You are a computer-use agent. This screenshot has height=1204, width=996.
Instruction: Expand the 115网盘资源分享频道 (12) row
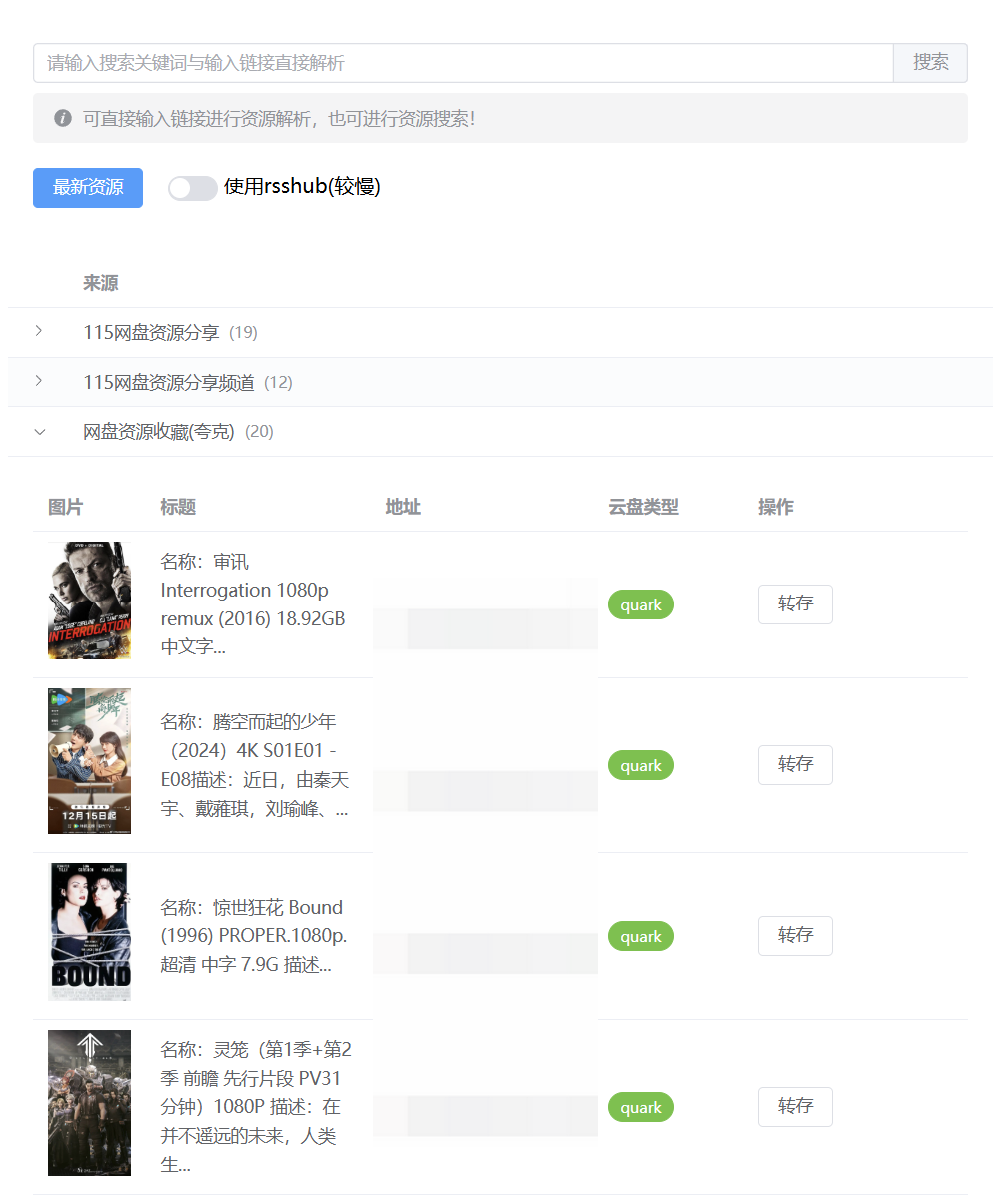pyautogui.click(x=39, y=381)
